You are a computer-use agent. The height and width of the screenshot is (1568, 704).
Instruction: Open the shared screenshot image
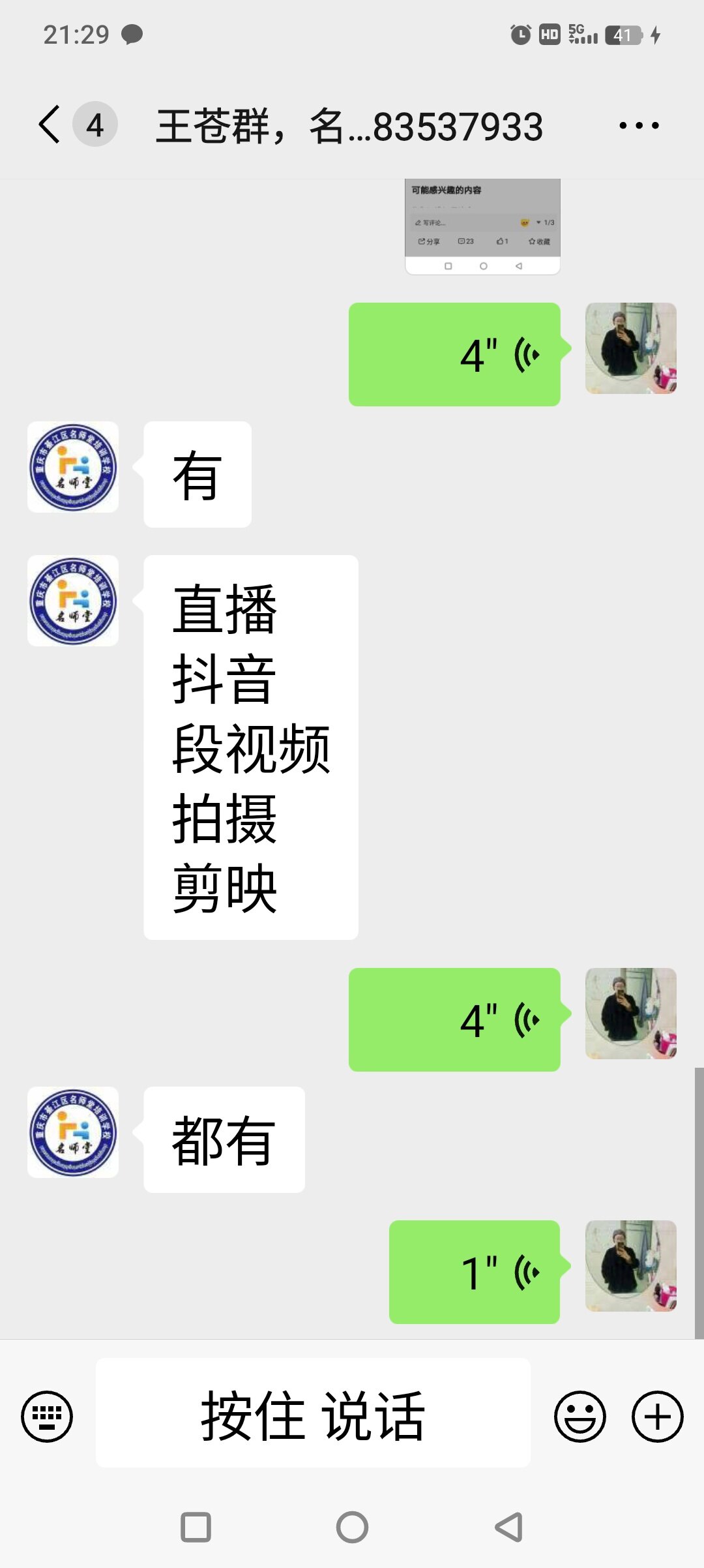click(482, 226)
